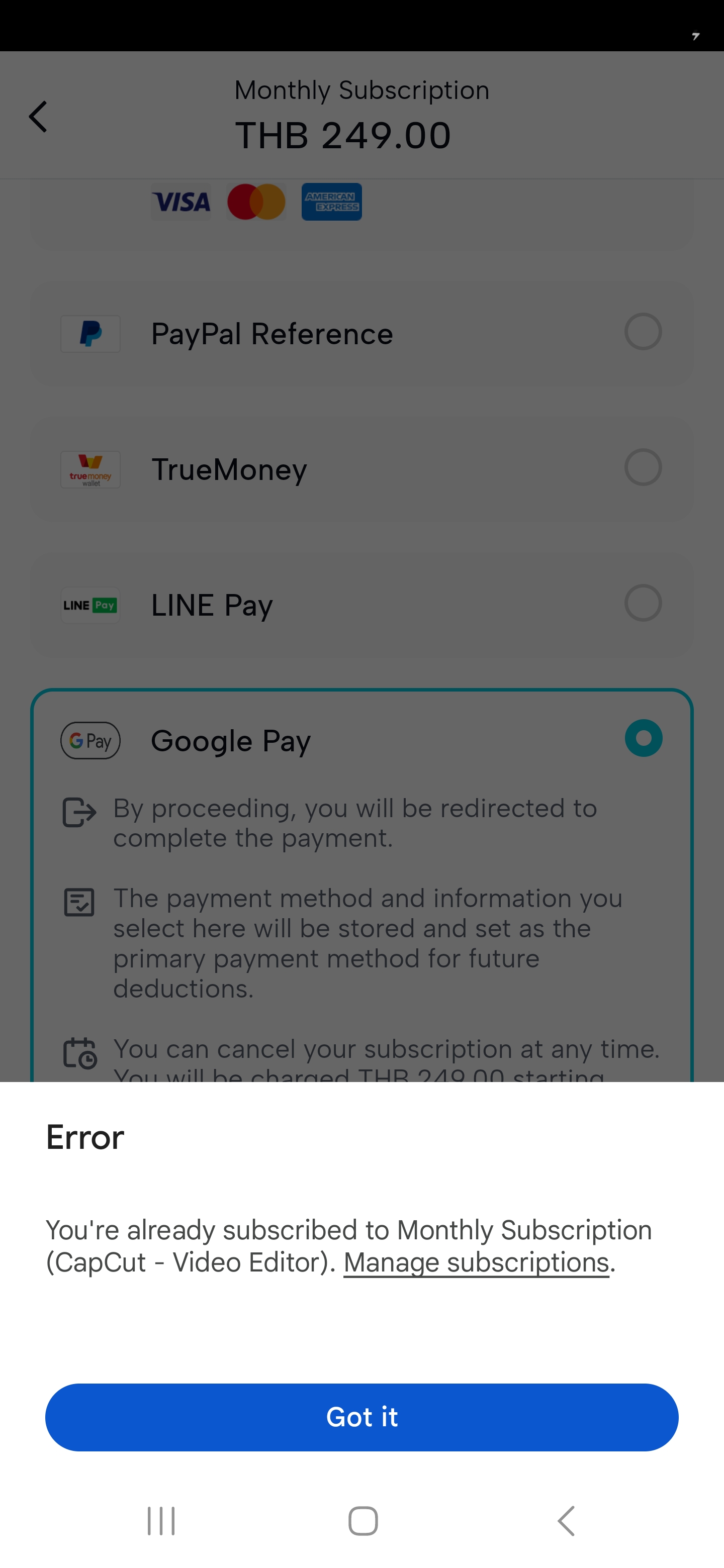
Task: Open recent apps from navigation bar
Action: (x=161, y=1521)
